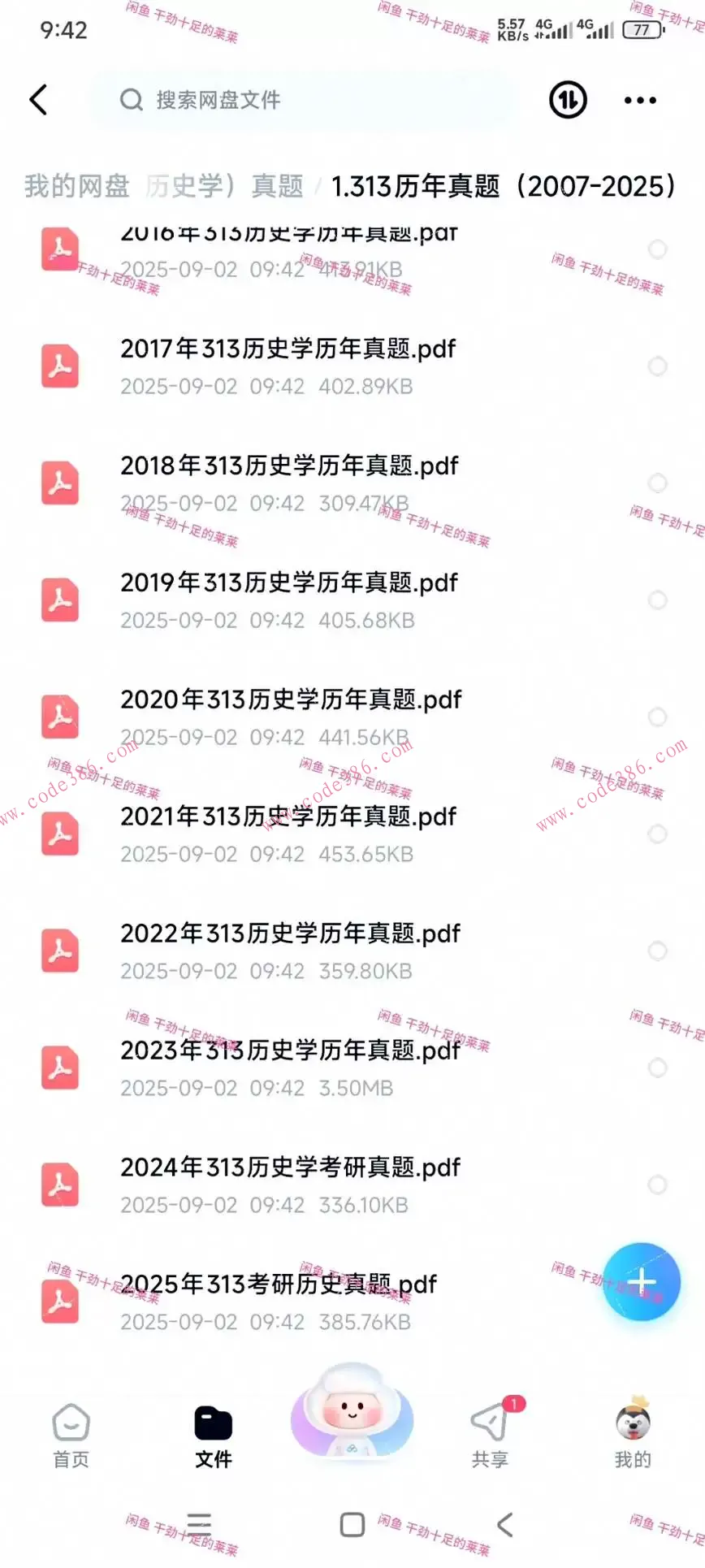The height and width of the screenshot is (1568, 705).
Task: Open the 我的网盘 breadcrumb link
Action: (76, 186)
